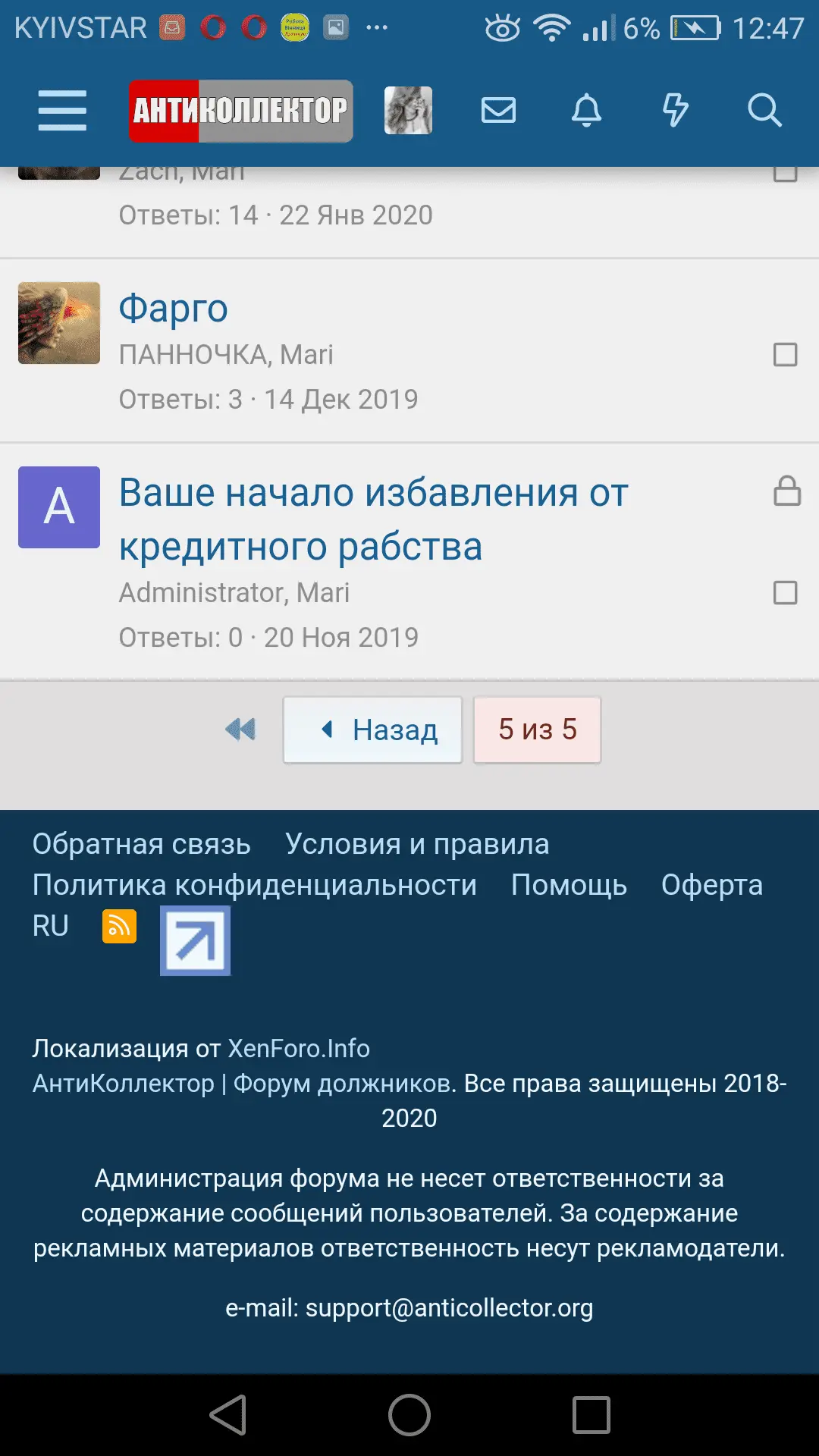Jump to first page with double arrow
Screen dimensions: 819x1456
click(x=240, y=730)
